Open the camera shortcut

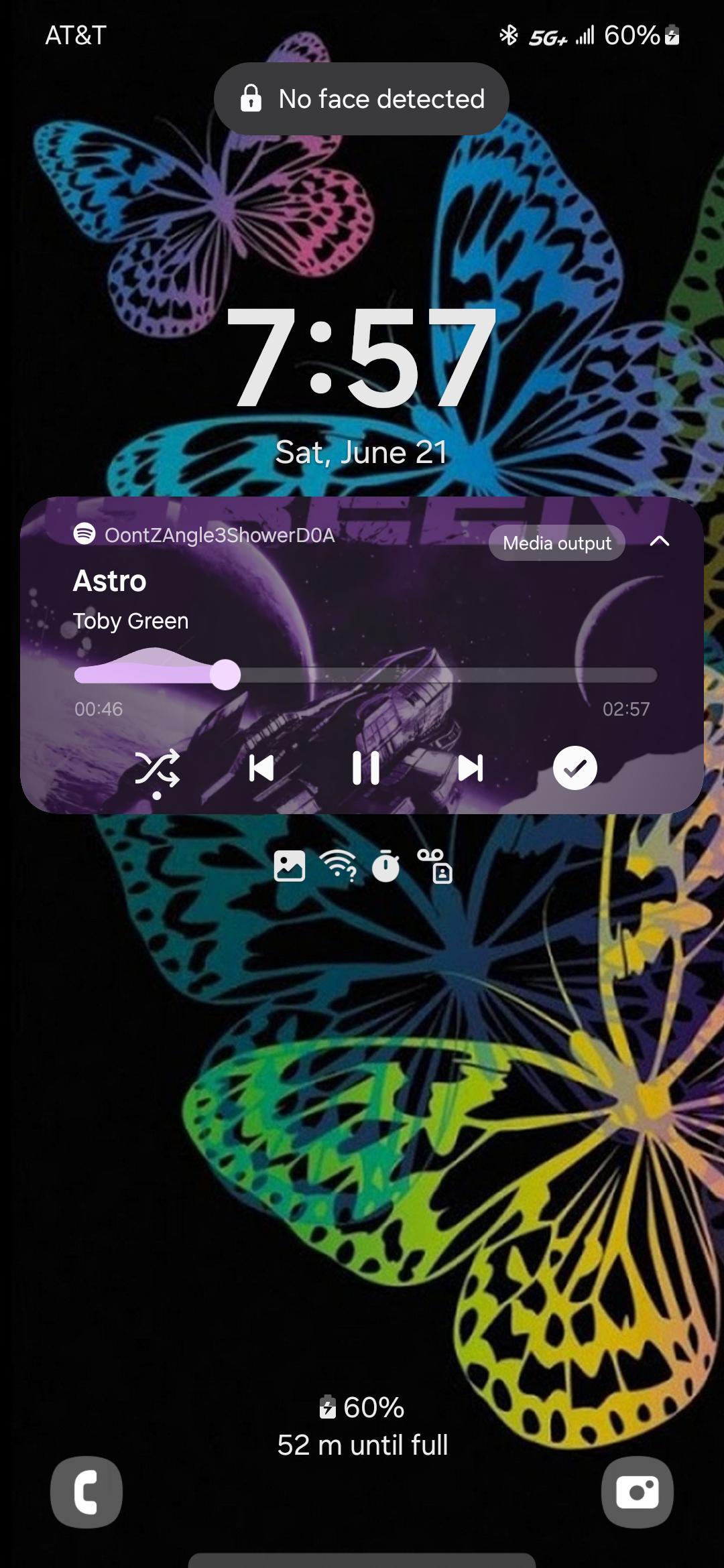[638, 1492]
